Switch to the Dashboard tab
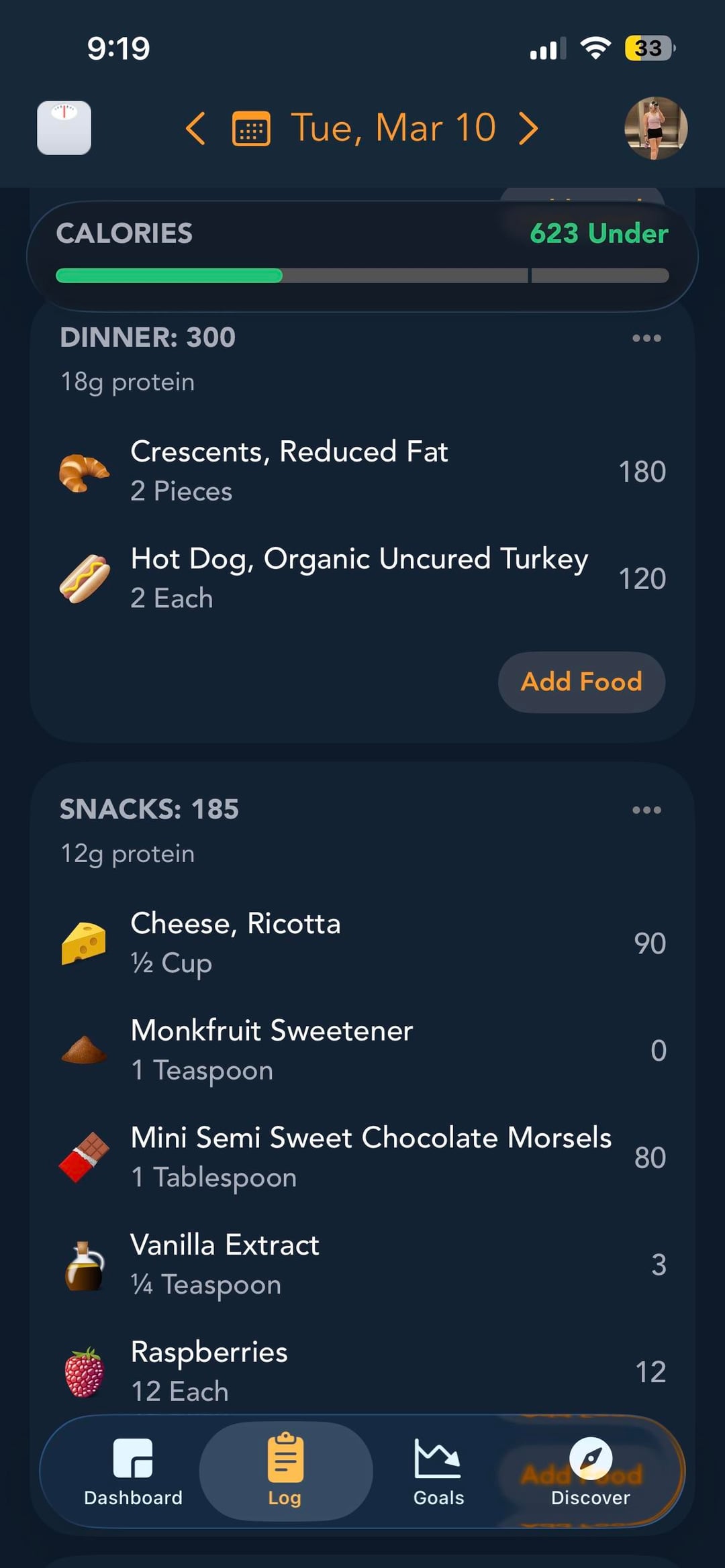Image resolution: width=725 pixels, height=1568 pixels. [133, 1472]
